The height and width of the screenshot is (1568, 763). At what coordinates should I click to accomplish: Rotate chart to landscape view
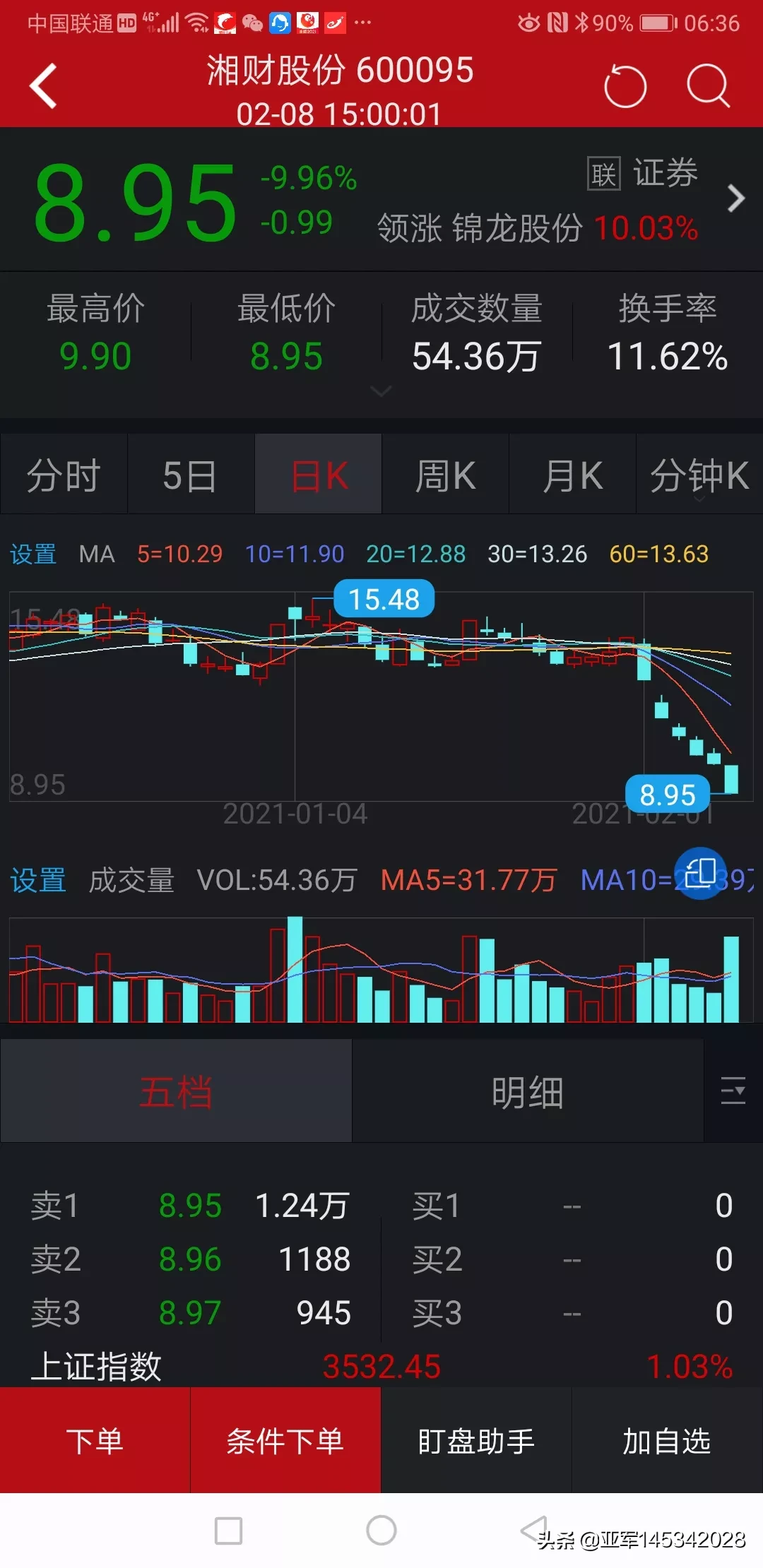pos(700,873)
